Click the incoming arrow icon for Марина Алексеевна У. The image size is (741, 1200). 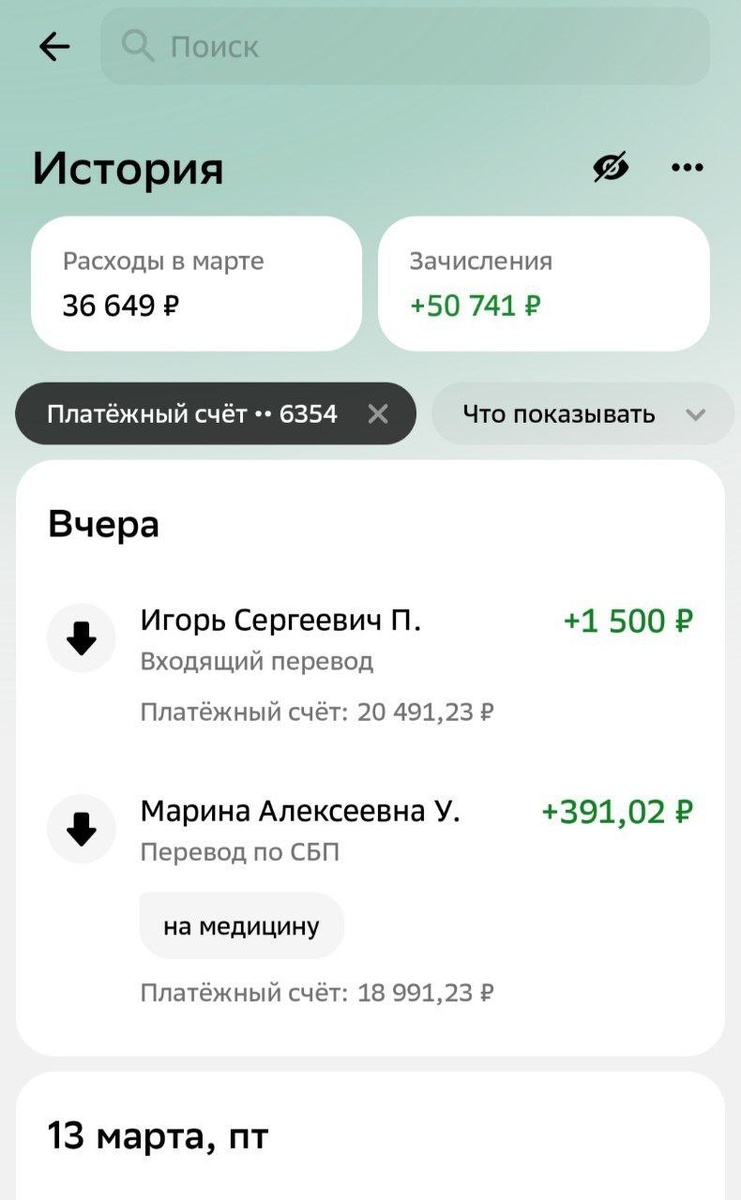click(81, 828)
